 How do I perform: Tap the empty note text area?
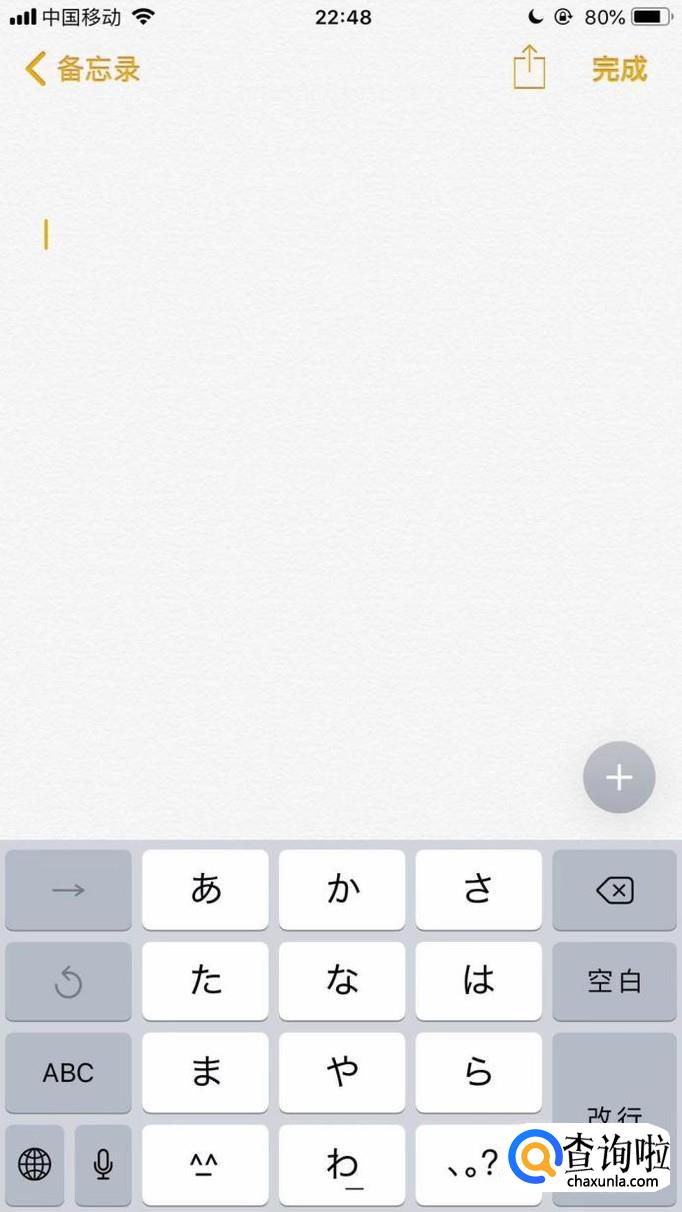340,450
